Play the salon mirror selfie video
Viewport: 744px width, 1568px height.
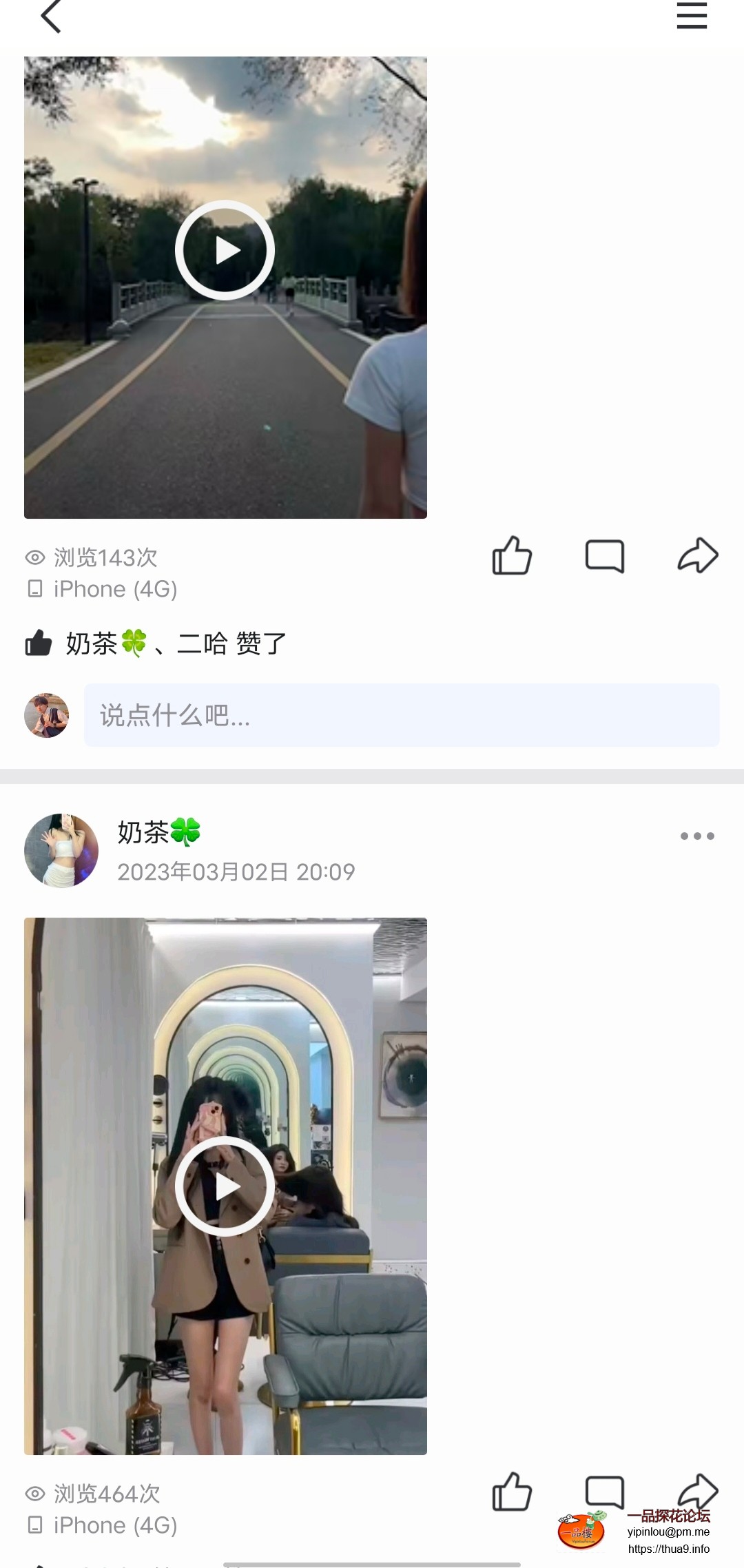pyautogui.click(x=225, y=1186)
